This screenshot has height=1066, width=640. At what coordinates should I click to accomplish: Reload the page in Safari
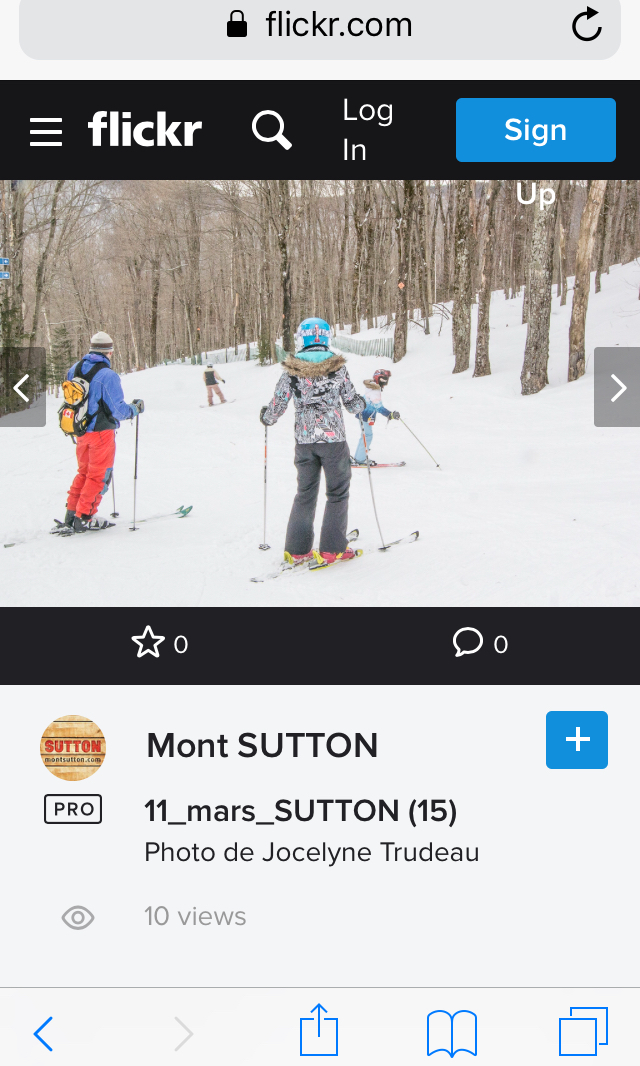point(587,24)
